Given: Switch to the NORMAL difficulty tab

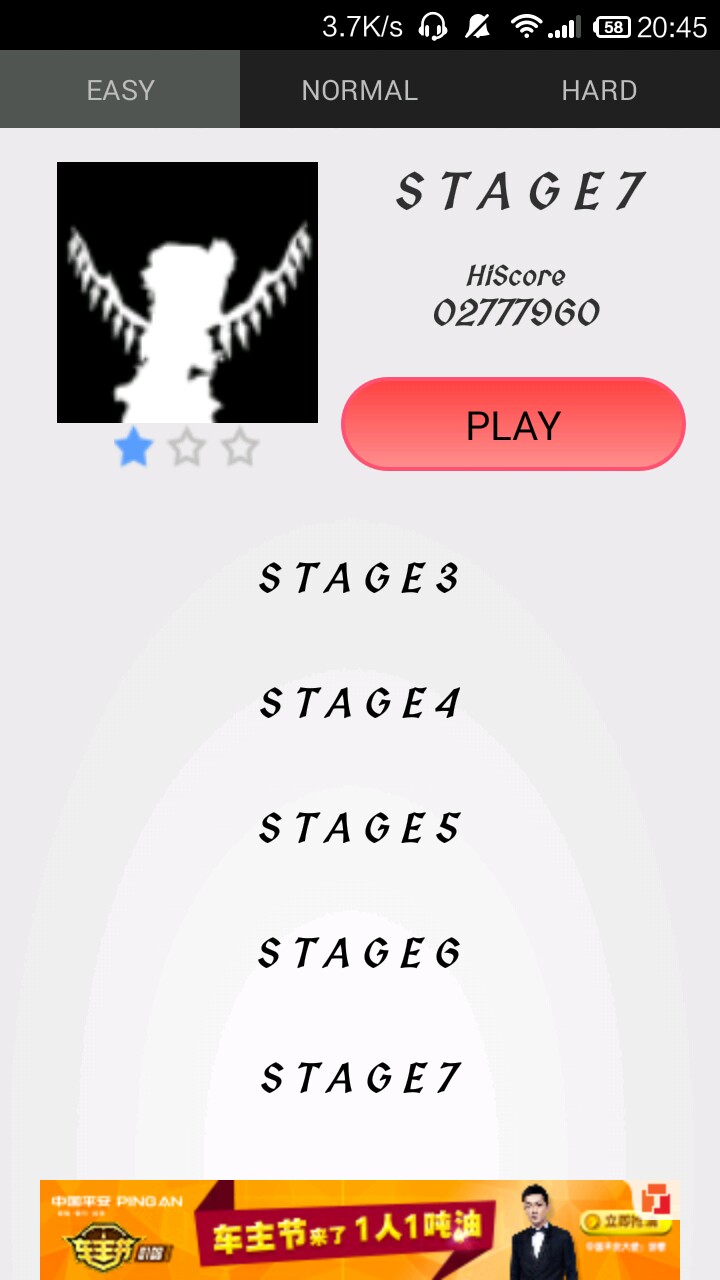Looking at the screenshot, I should 360,90.
